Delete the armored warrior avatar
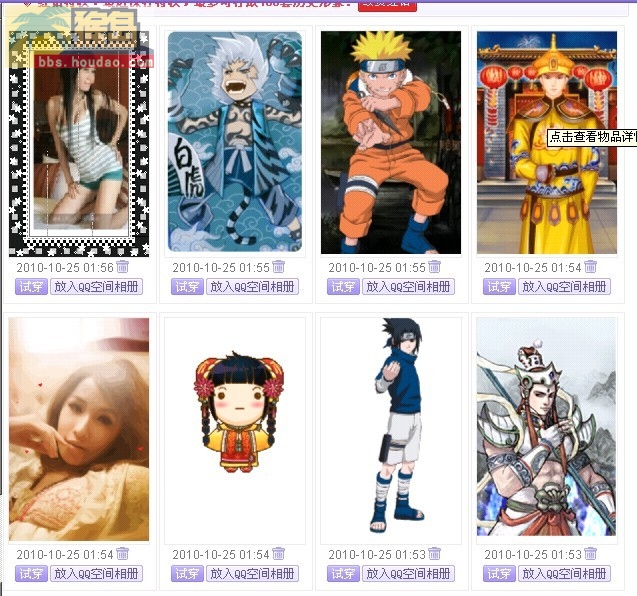This screenshot has width=637, height=596. pyautogui.click(x=591, y=554)
